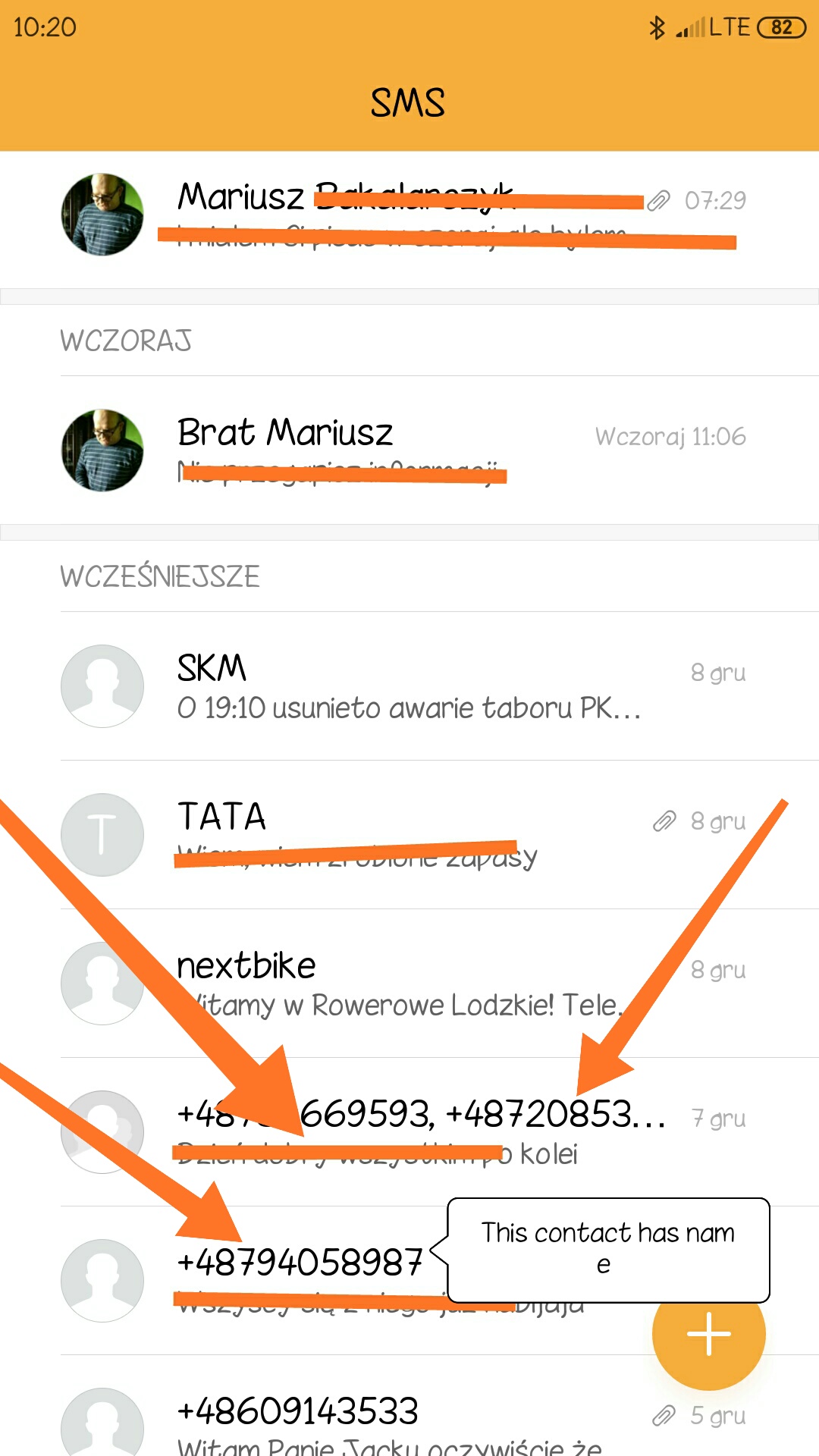
Task: Open the conversation dated 07:29 with Mariusz
Action: (409, 215)
